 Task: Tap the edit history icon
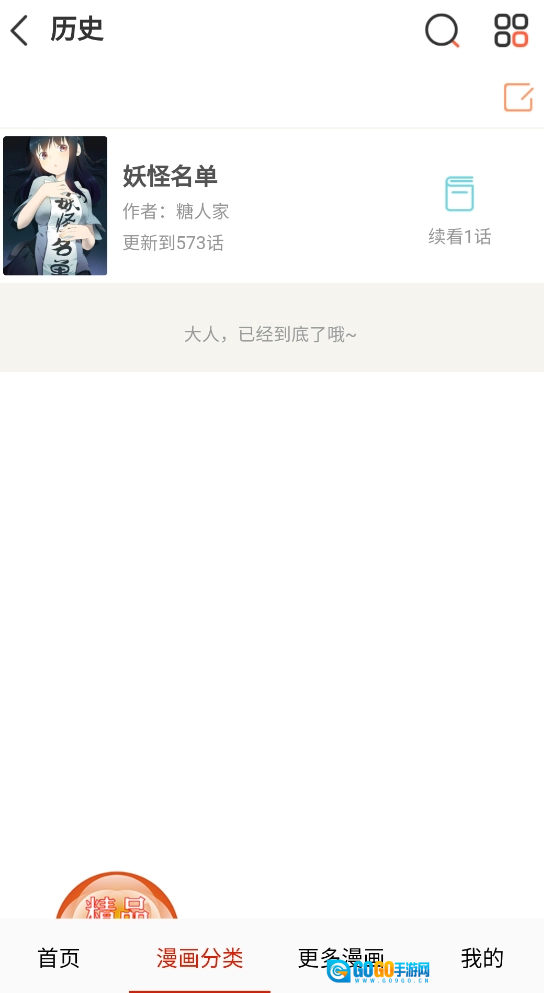pyautogui.click(x=518, y=97)
